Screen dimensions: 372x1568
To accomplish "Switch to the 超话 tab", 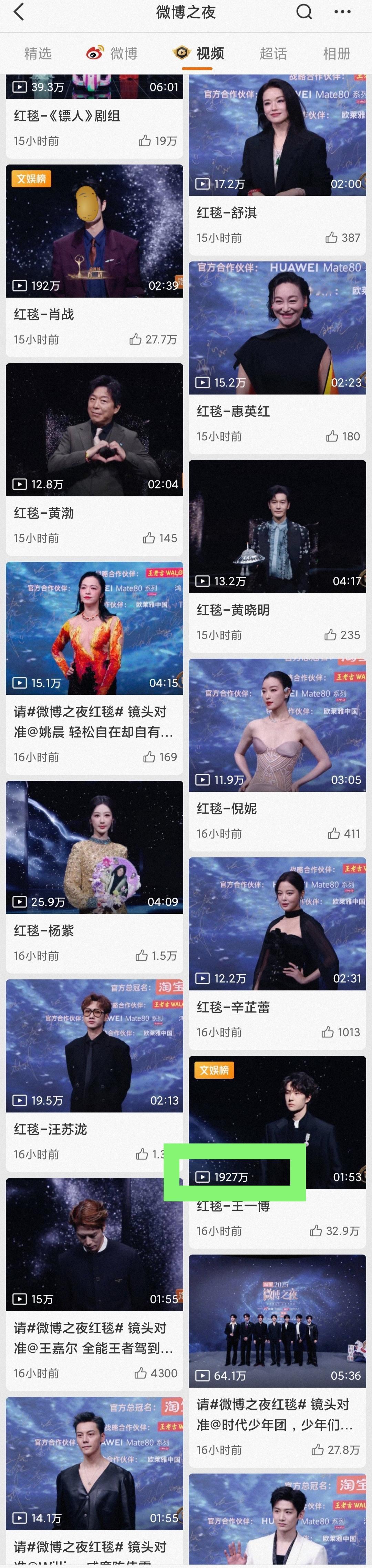I will click(273, 53).
